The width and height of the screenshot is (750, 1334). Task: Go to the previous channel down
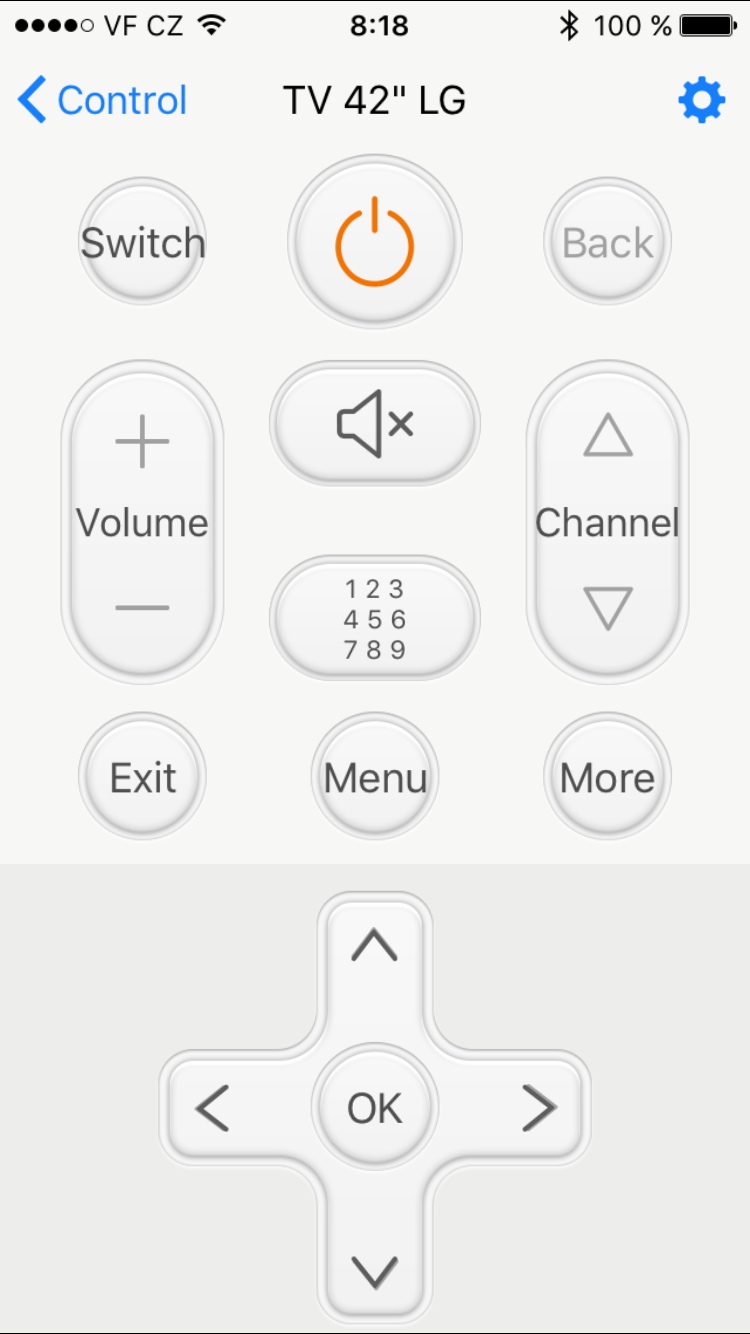[x=608, y=608]
